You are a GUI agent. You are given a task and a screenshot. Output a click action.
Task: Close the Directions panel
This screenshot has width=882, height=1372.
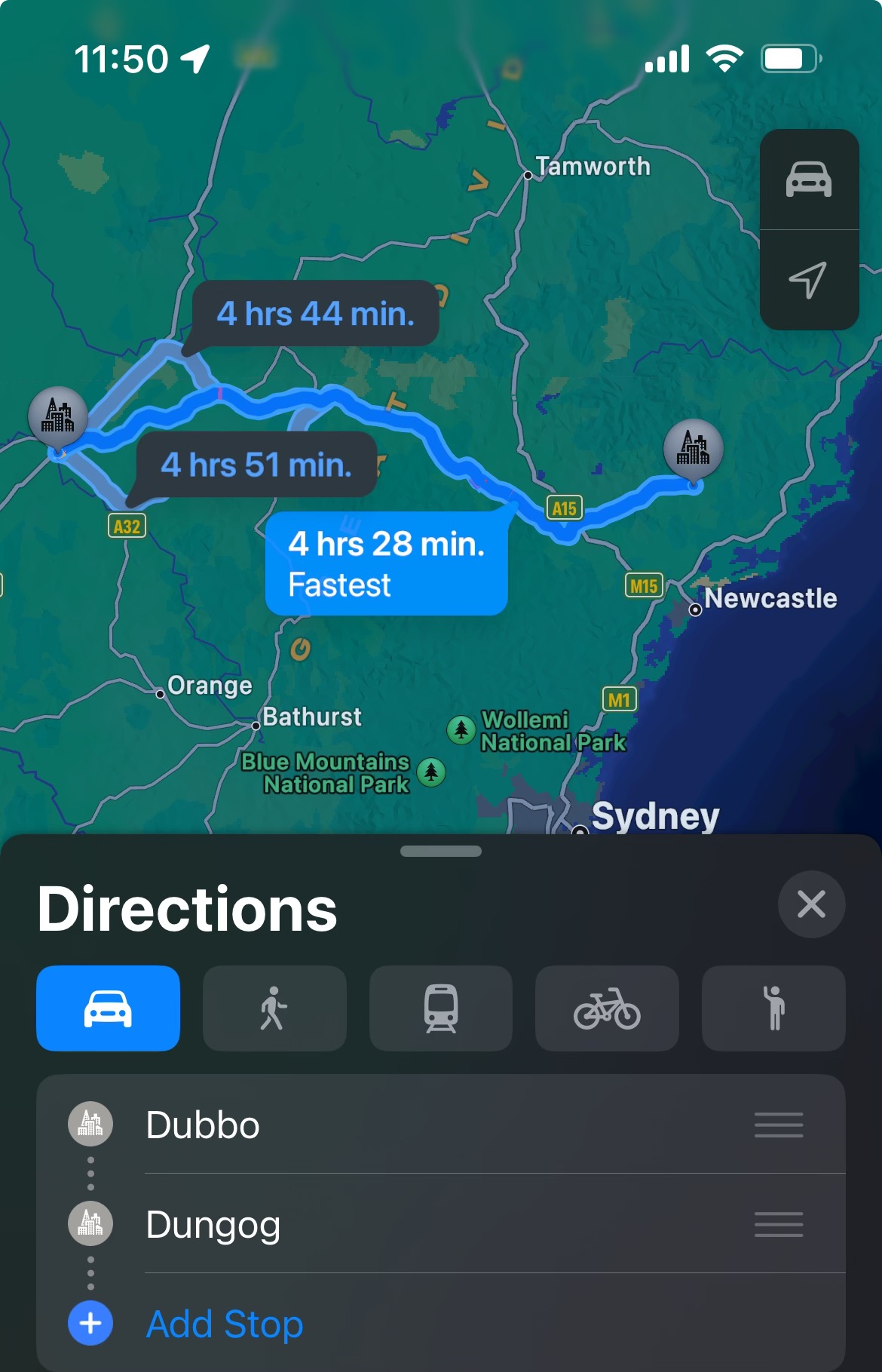[x=811, y=904]
